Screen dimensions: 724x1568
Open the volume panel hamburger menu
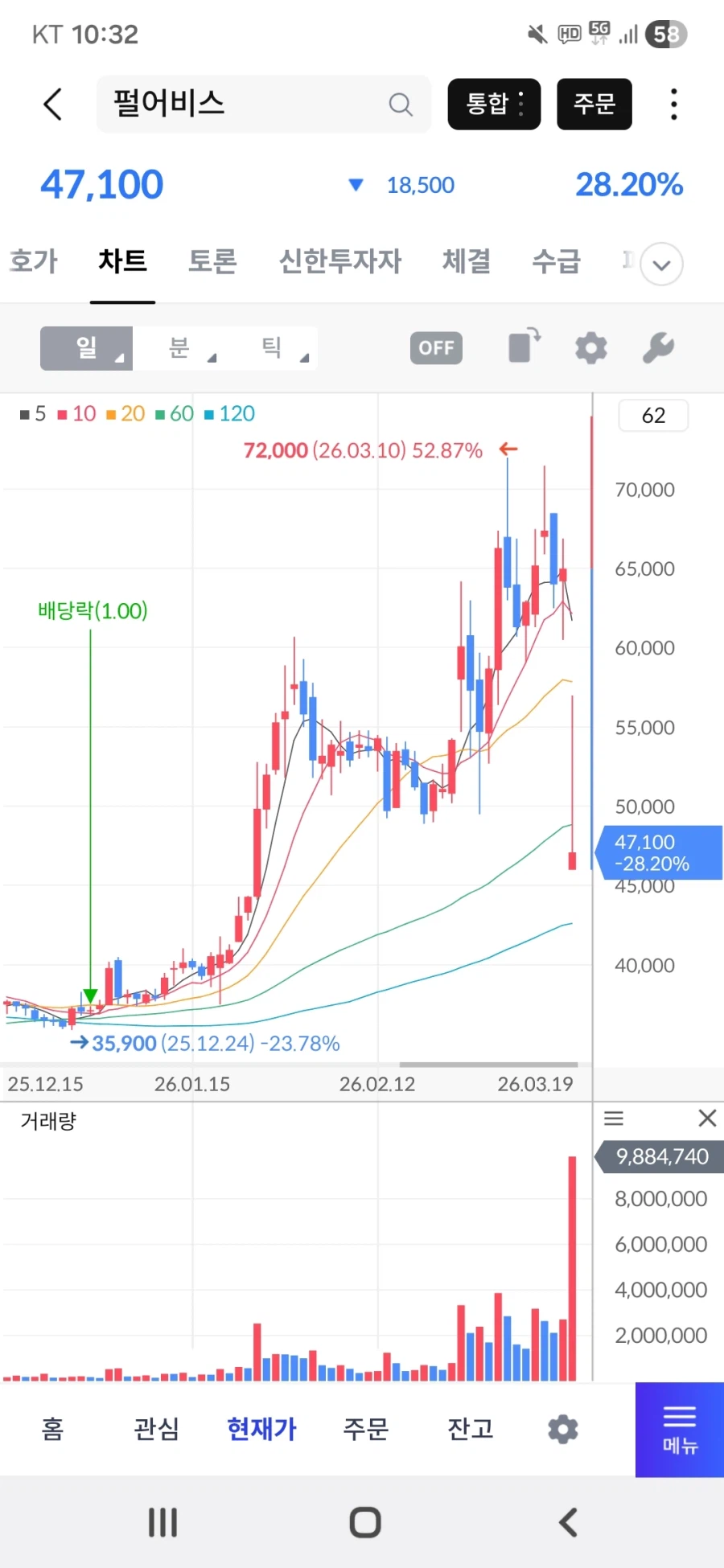point(614,1119)
